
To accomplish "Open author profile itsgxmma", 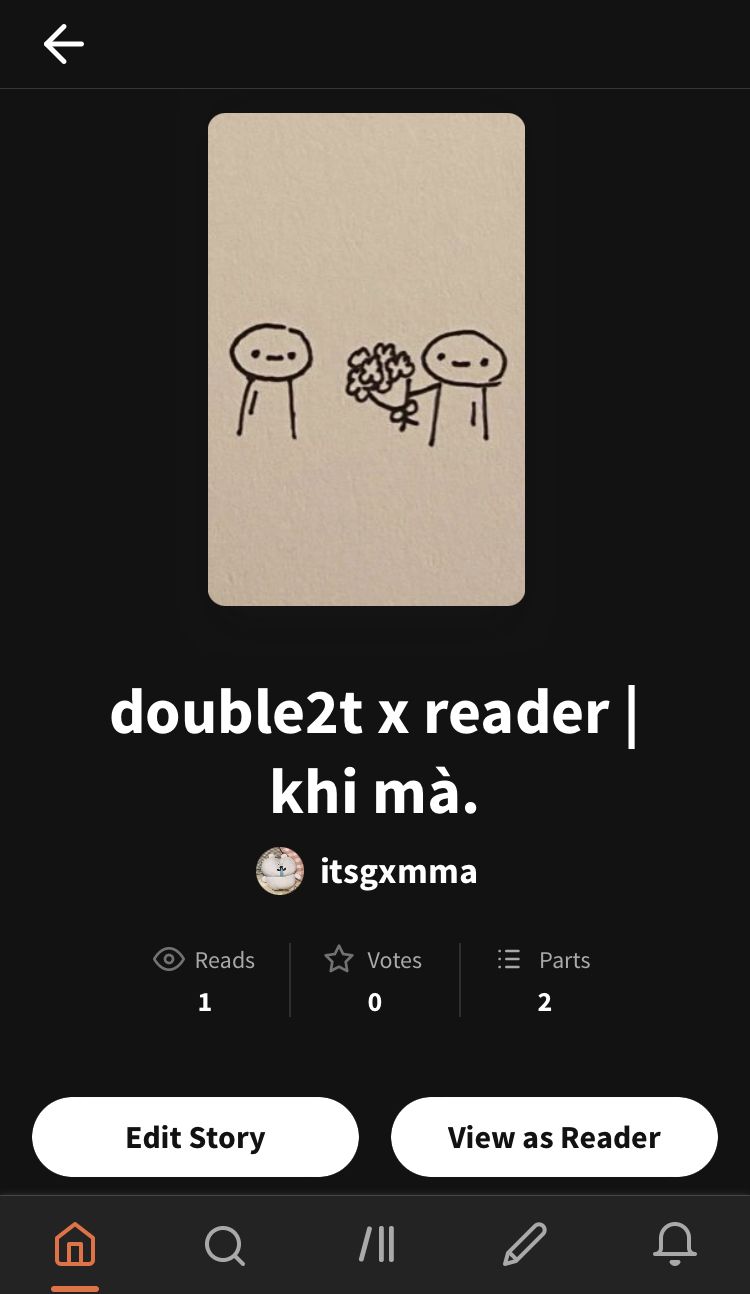I will [x=368, y=871].
